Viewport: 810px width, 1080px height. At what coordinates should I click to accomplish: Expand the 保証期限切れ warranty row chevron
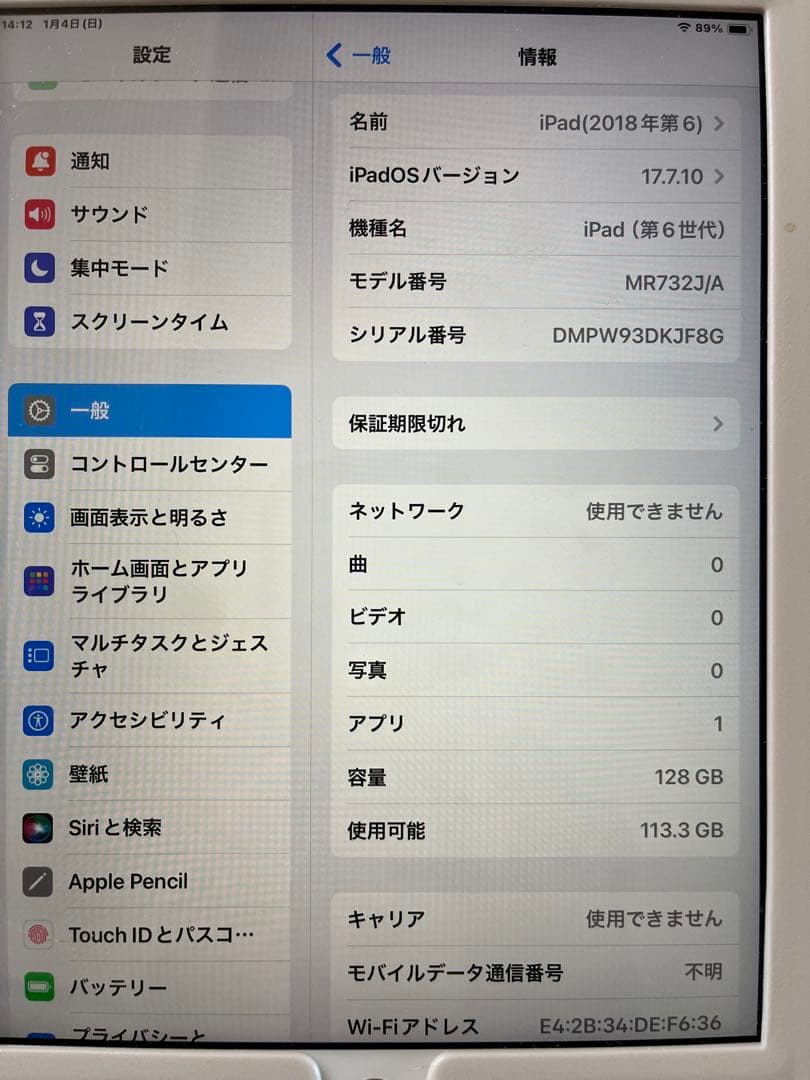pyautogui.click(x=718, y=423)
